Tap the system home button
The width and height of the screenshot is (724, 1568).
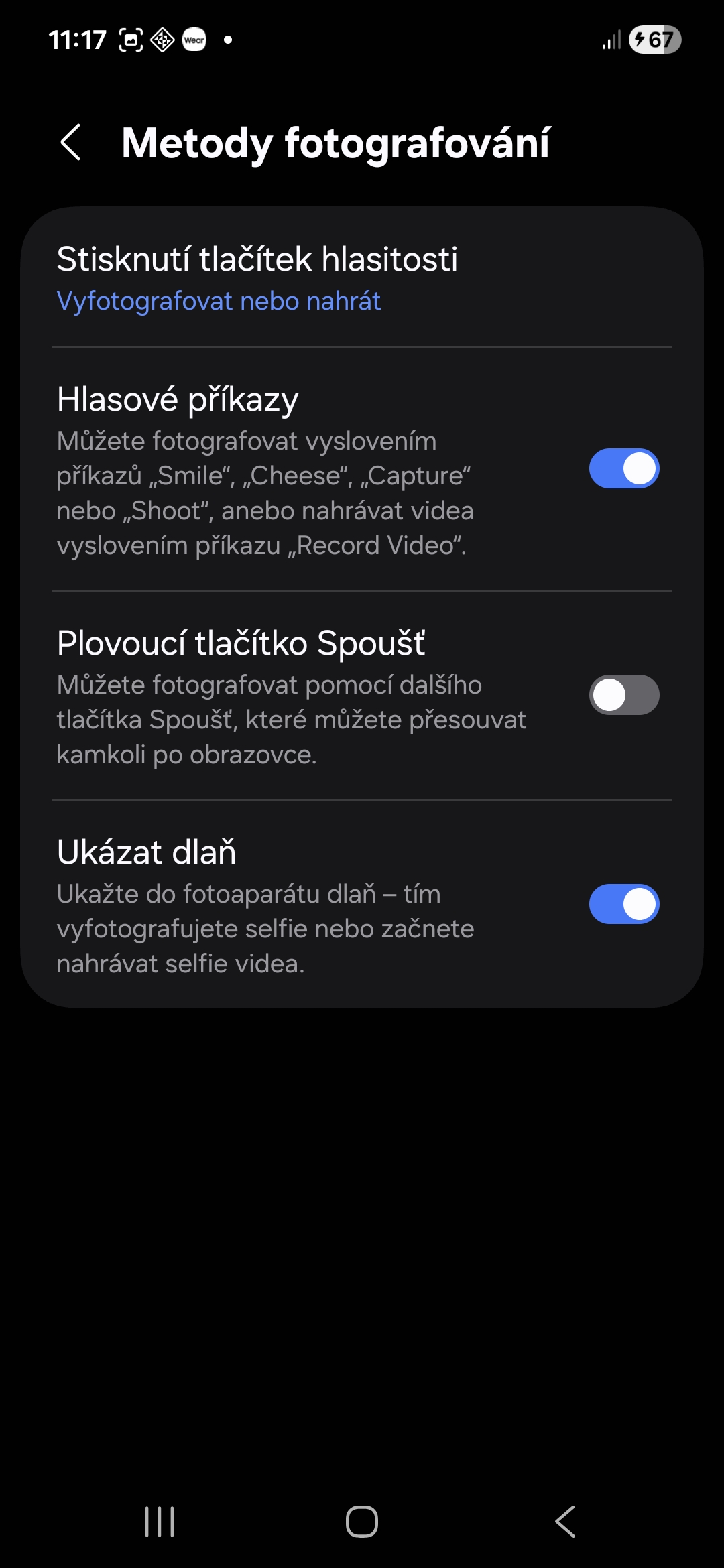[362, 1521]
